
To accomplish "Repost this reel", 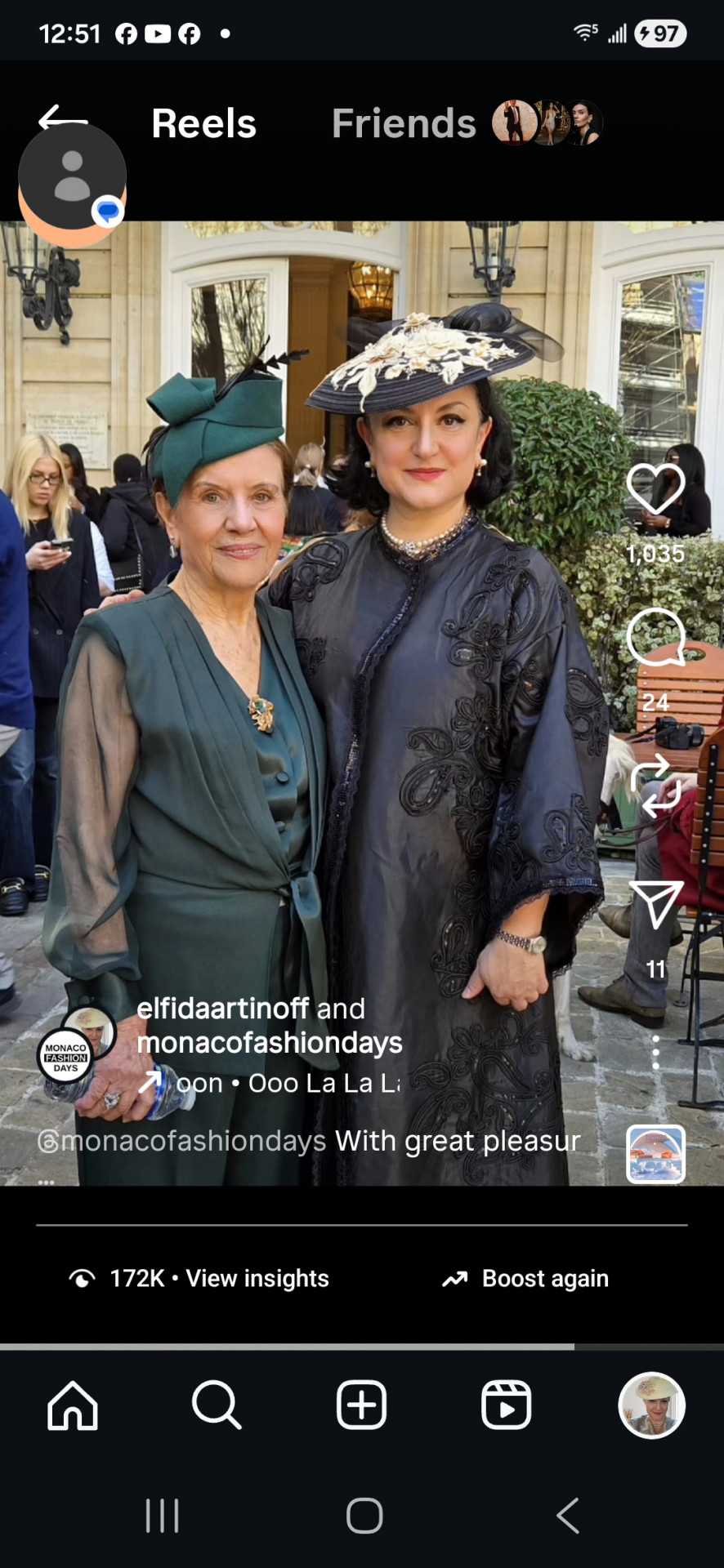I will coord(655,786).
